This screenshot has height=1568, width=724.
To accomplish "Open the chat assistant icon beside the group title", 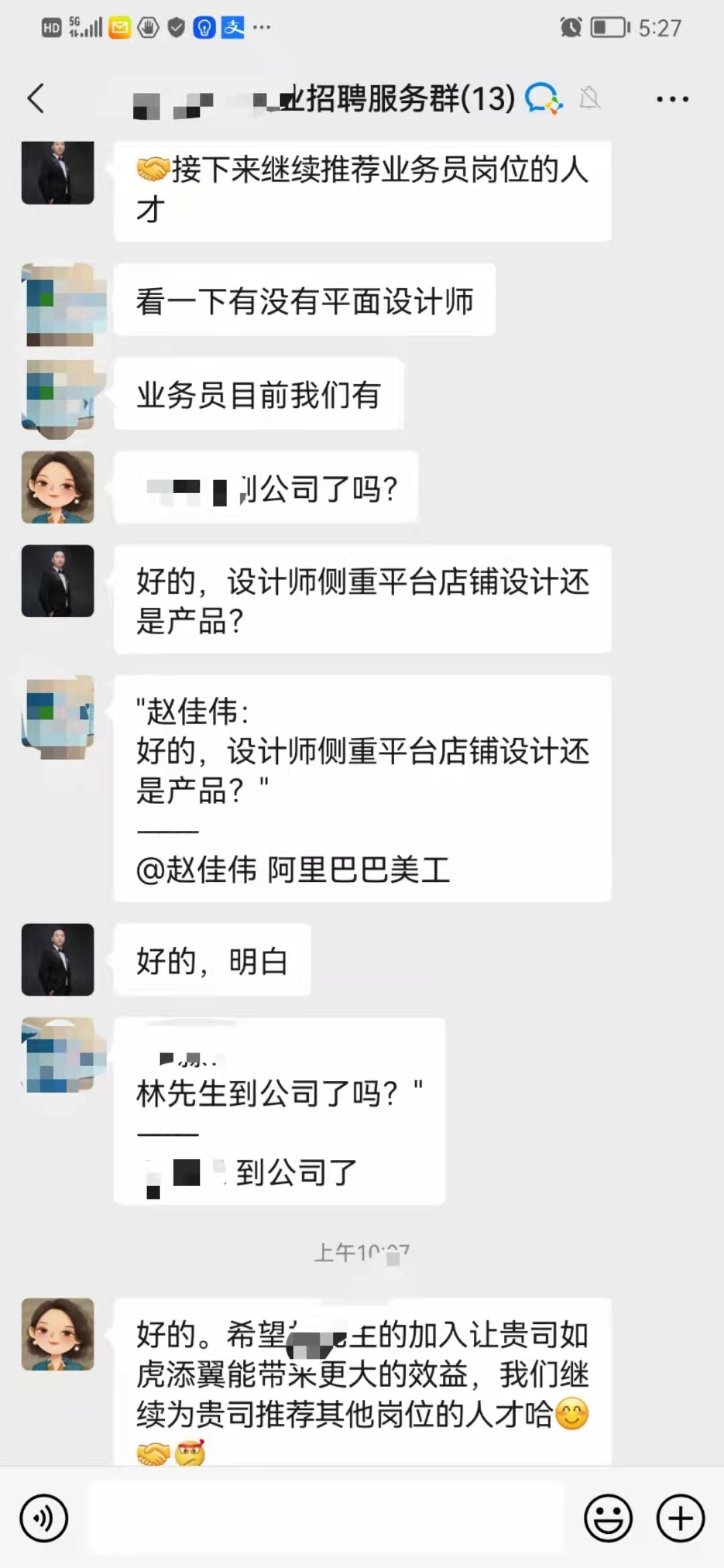I will (x=542, y=99).
